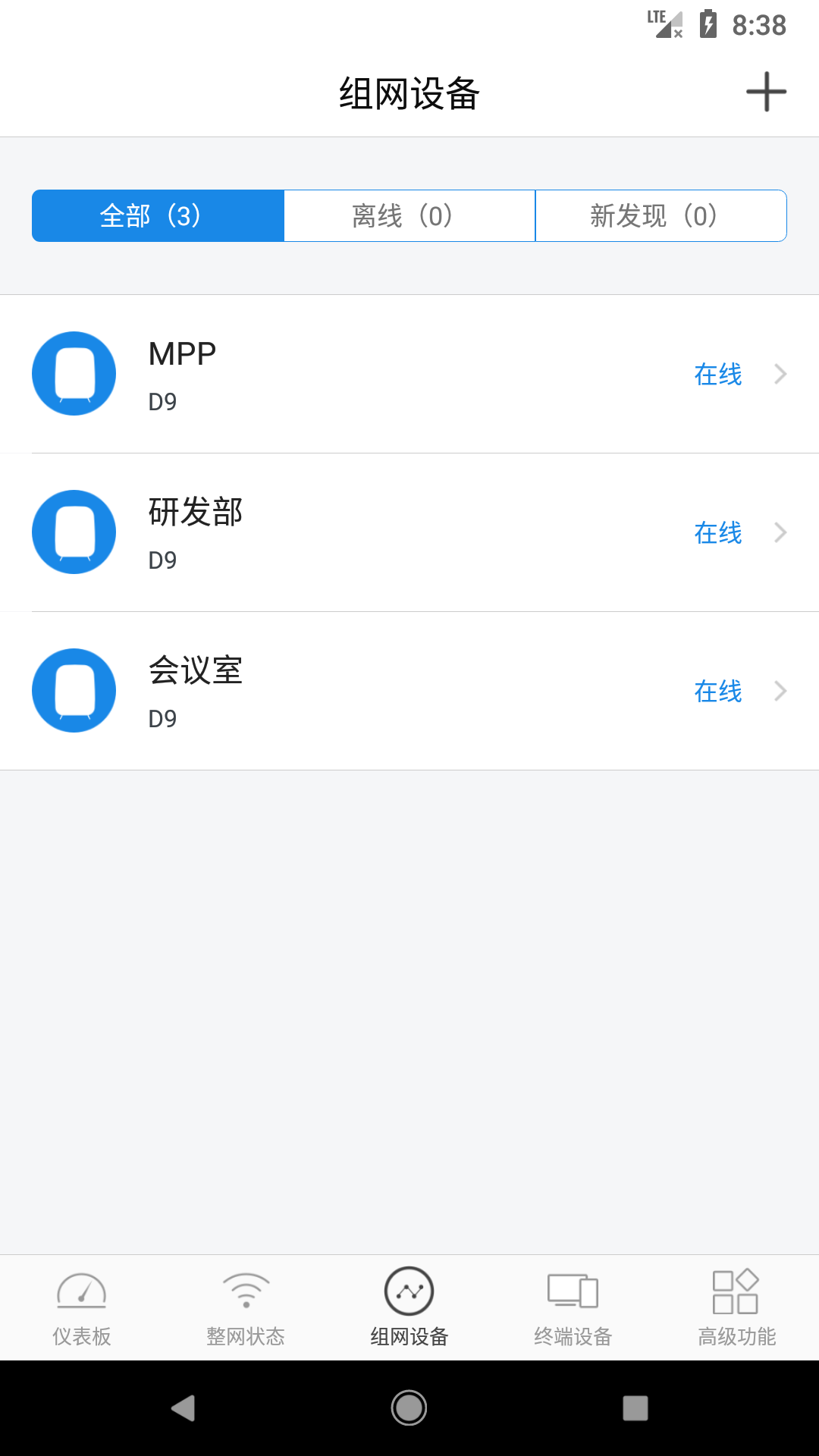This screenshot has width=819, height=1456.
Task: Open the plus icon to add a device
Action: point(766,92)
